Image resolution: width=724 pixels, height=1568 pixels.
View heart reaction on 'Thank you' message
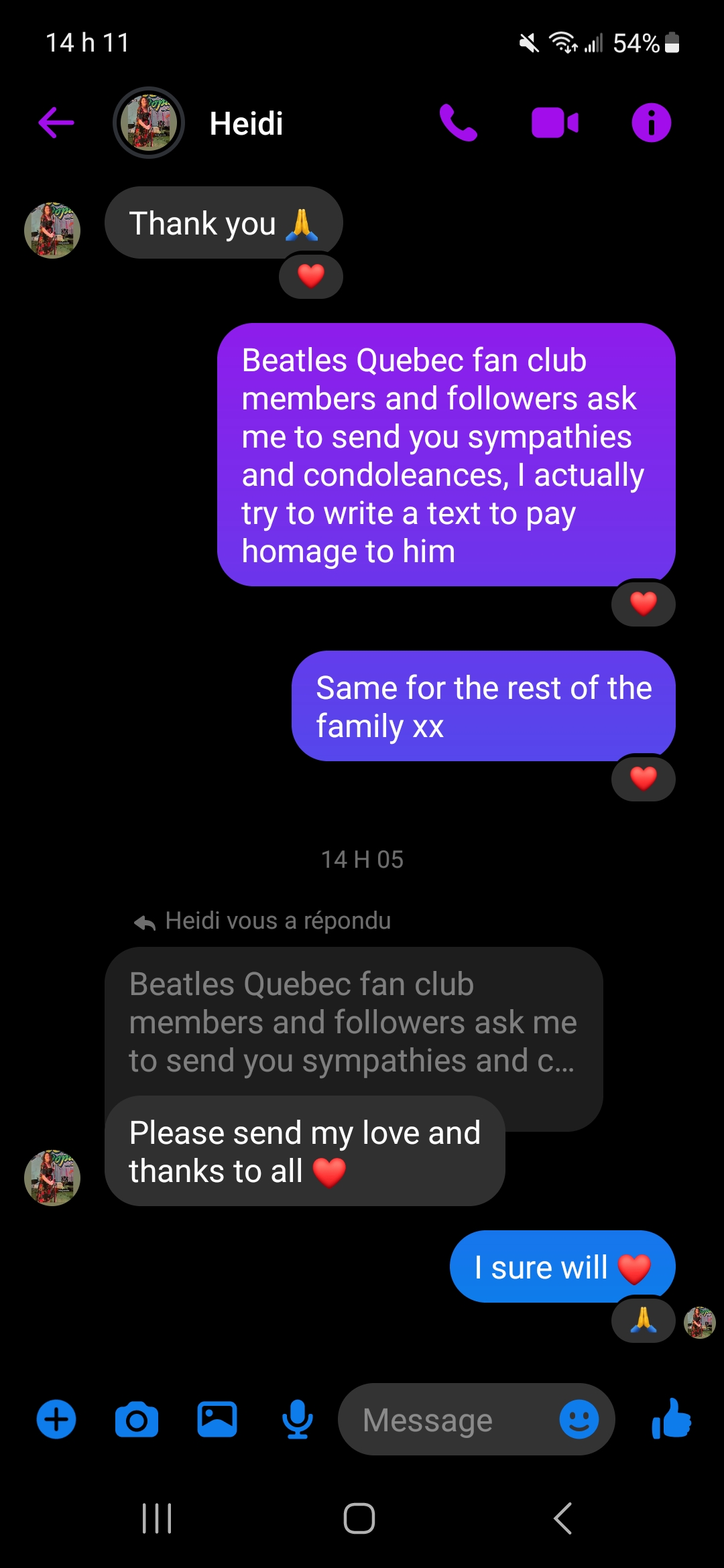point(311,276)
